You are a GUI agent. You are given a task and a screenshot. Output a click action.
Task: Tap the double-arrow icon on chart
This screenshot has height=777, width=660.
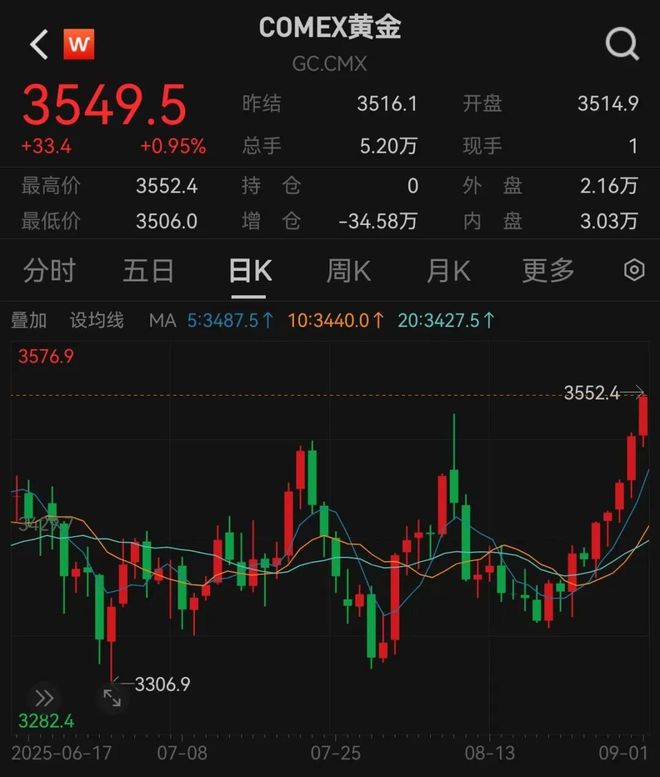pos(44,698)
